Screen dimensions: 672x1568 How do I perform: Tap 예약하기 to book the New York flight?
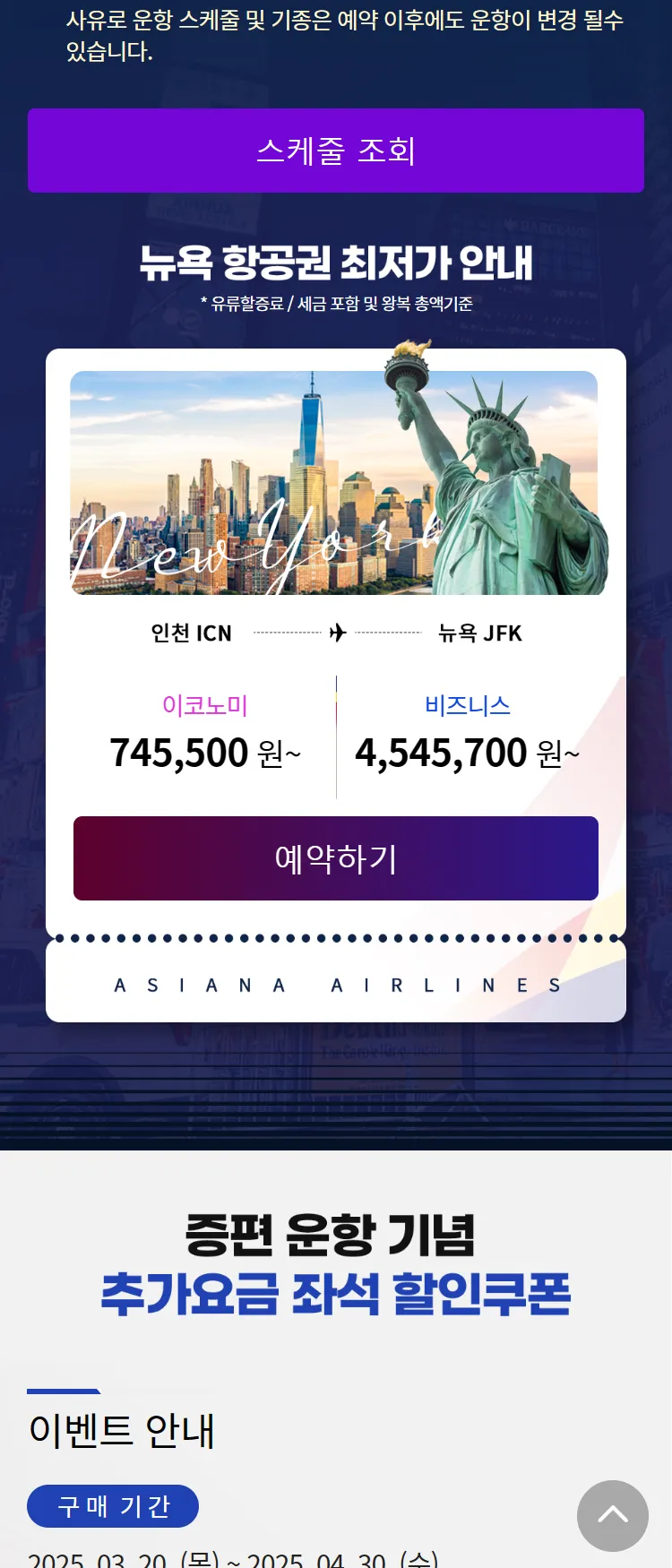tap(336, 858)
